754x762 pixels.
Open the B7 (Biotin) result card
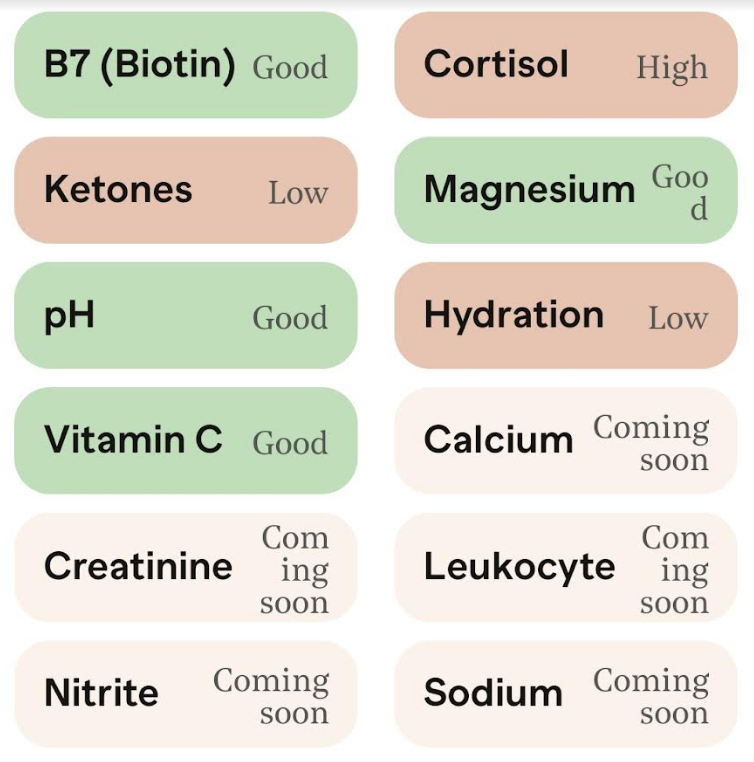coord(185,65)
